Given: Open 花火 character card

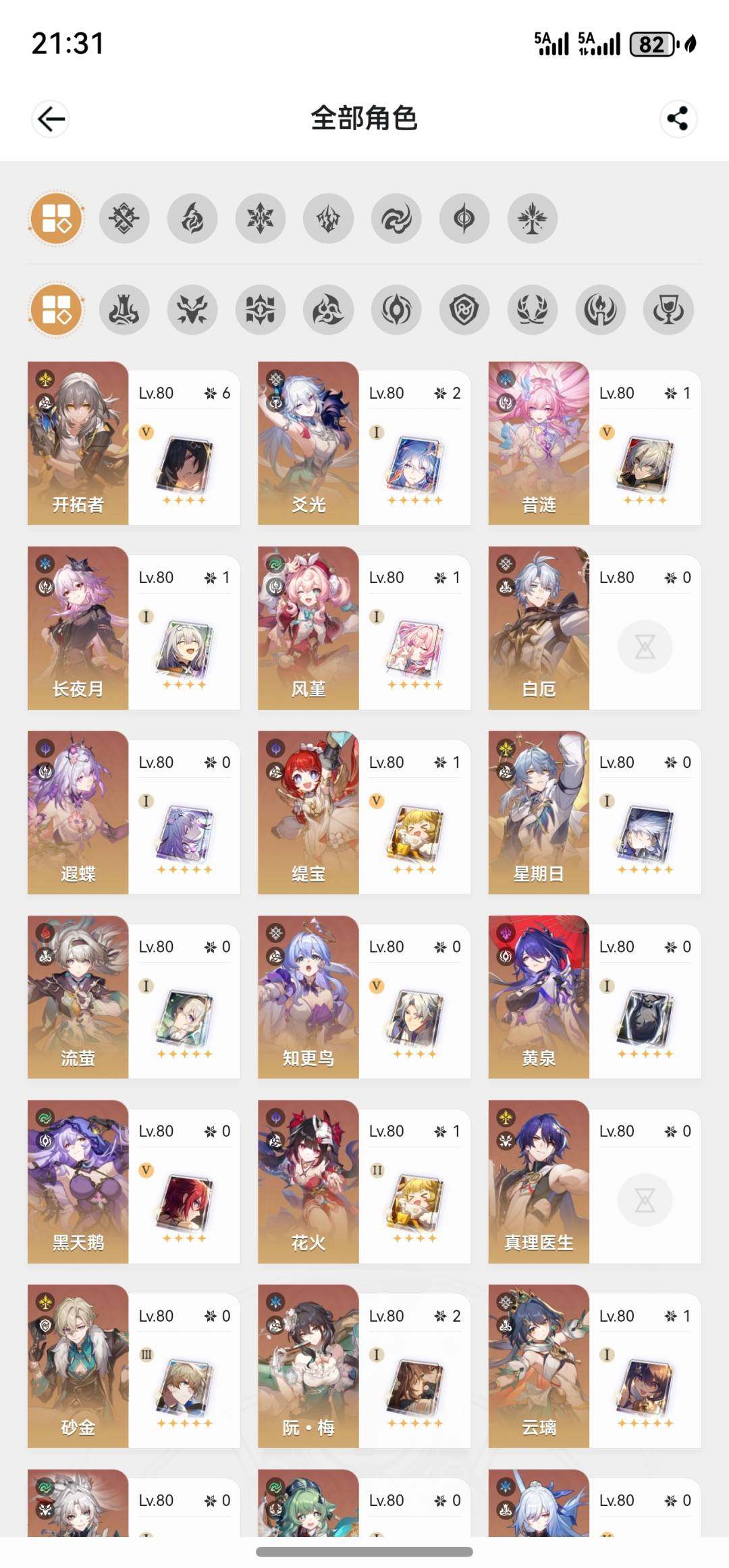Looking at the screenshot, I should tap(364, 1181).
